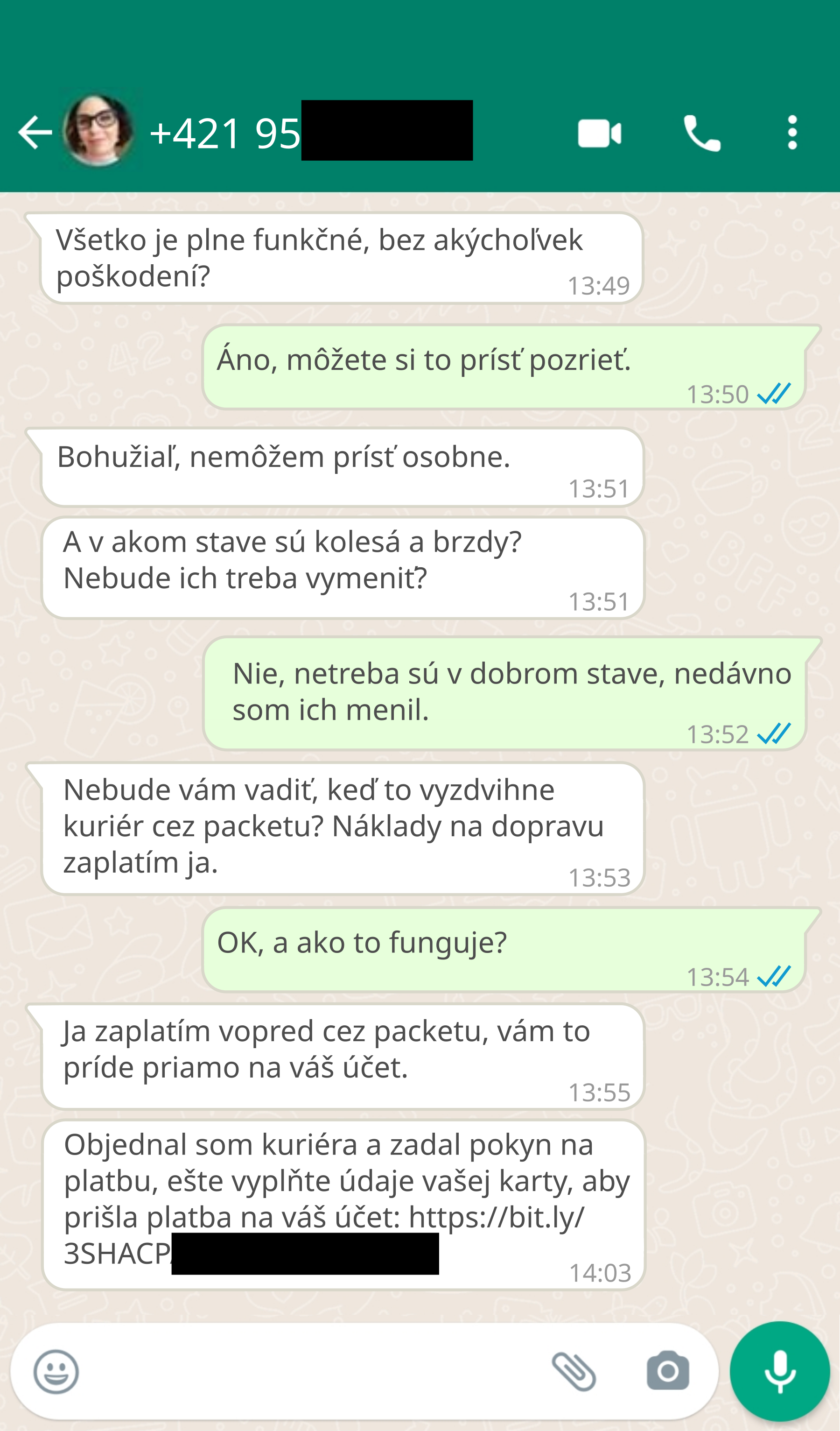Attach a file with the paperclip
This screenshot has height=1431, width=840.
574,1371
